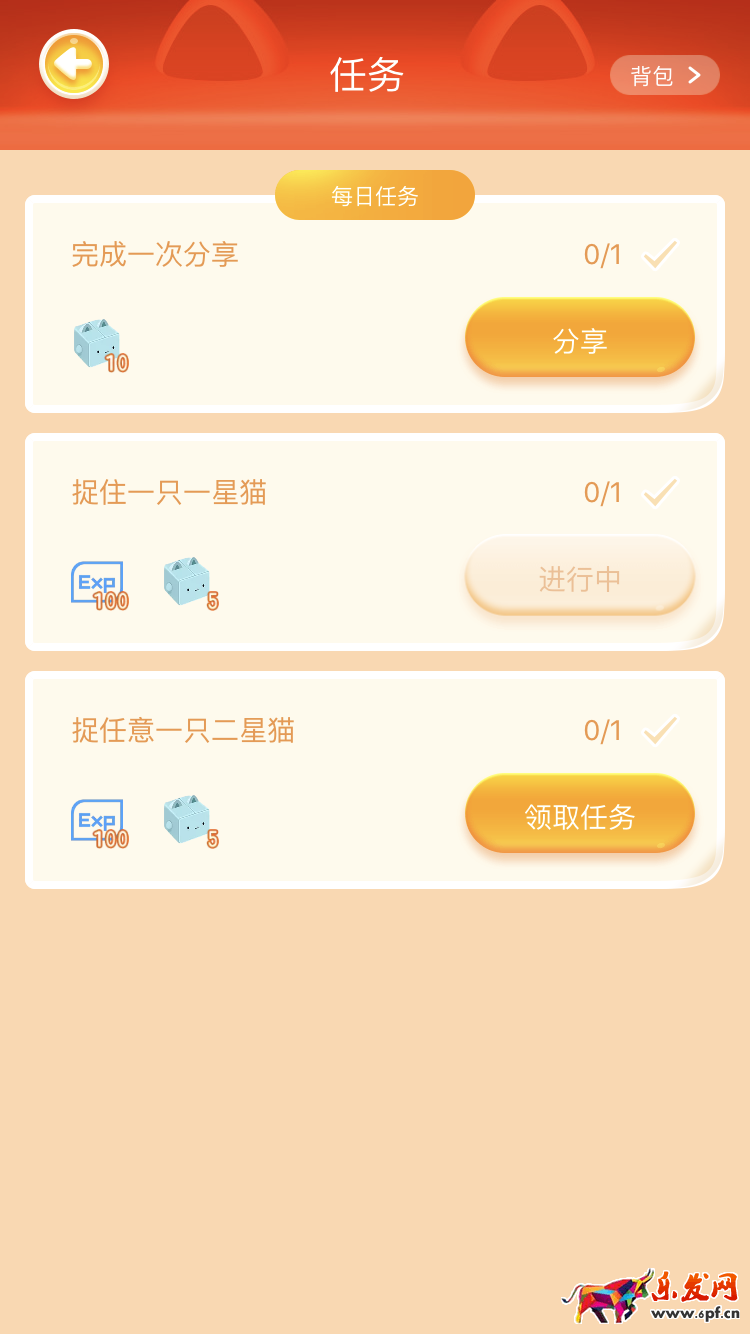Select the cat box reward icon showing 10

pyautogui.click(x=95, y=340)
